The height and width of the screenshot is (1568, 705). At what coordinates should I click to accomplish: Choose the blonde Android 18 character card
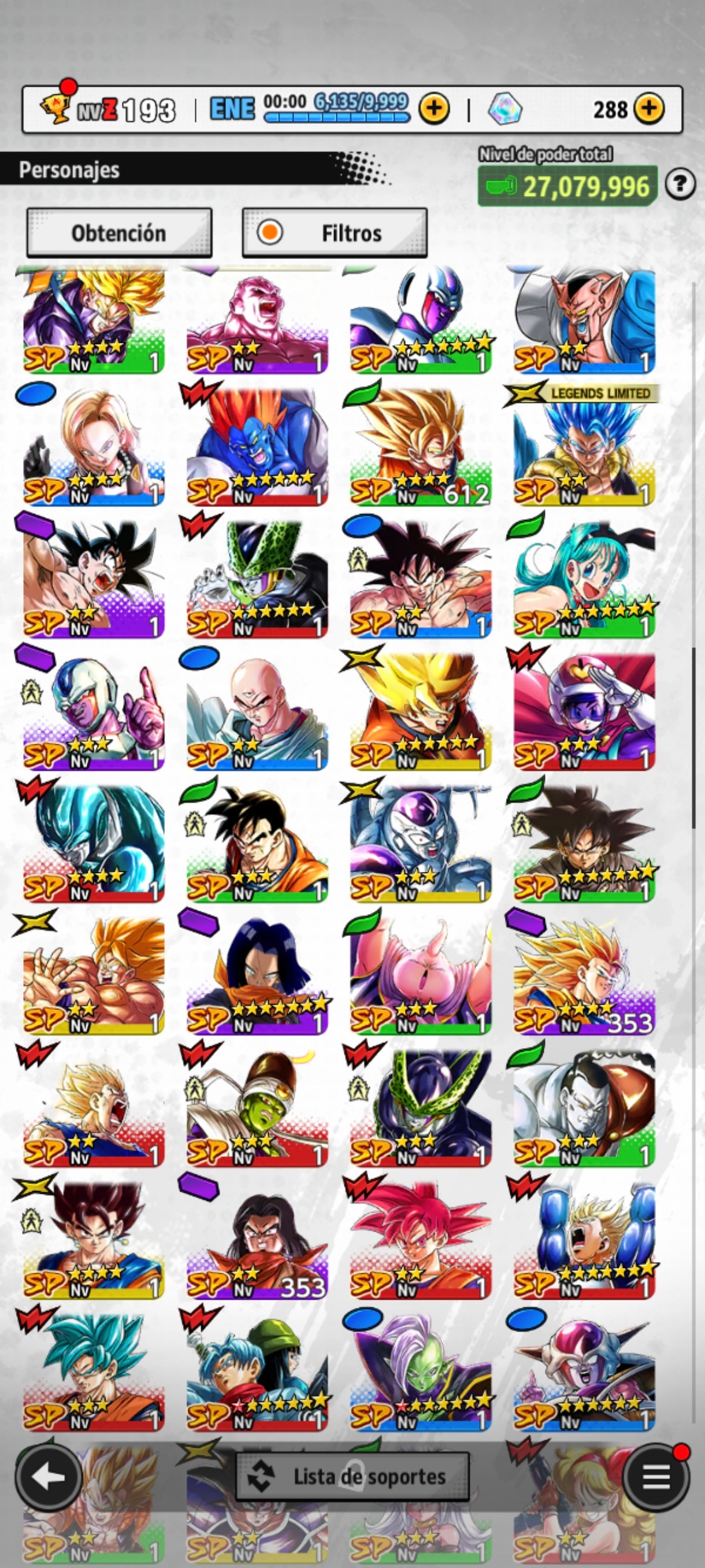click(94, 448)
